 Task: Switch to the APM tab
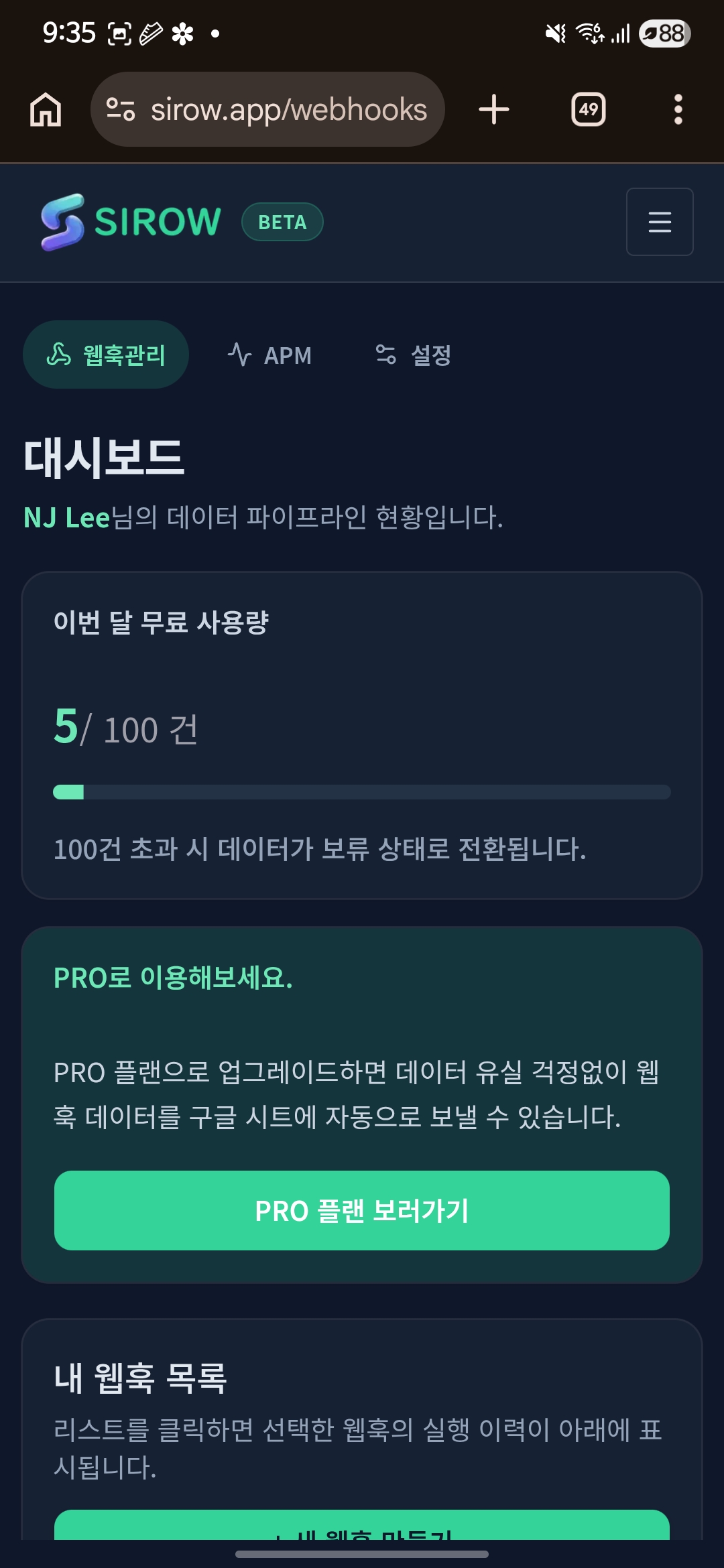click(271, 355)
